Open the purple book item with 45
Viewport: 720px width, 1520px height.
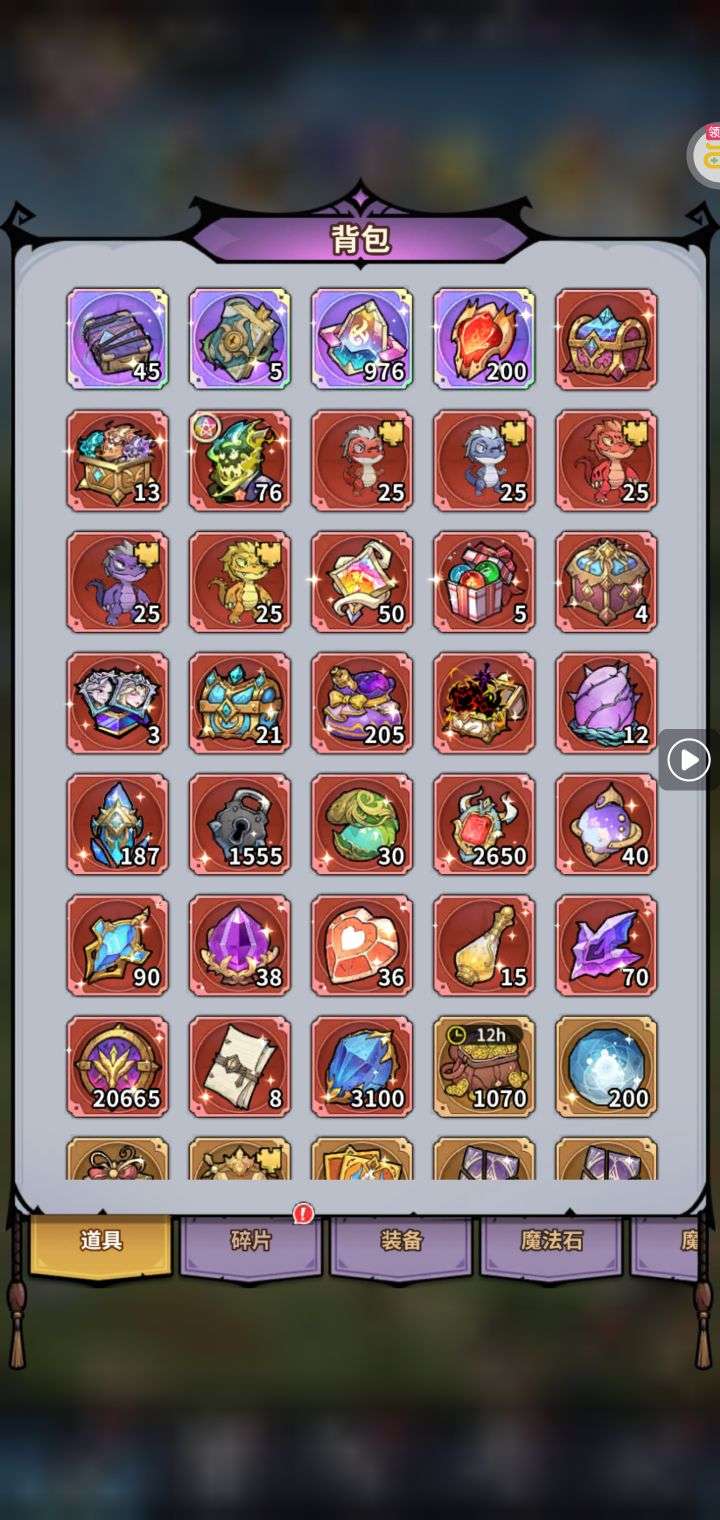coord(117,339)
